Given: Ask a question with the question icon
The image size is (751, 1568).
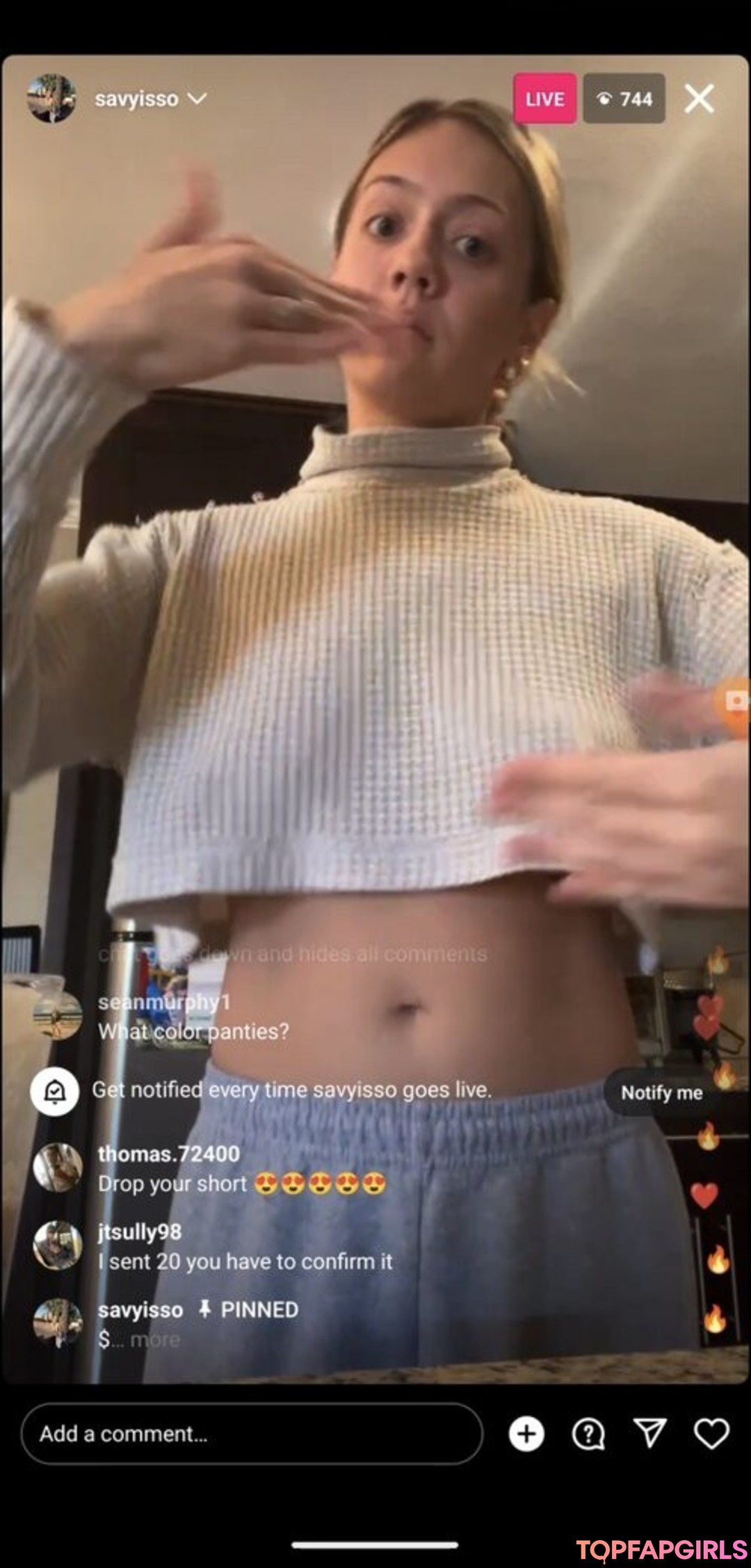Looking at the screenshot, I should click(x=588, y=1434).
